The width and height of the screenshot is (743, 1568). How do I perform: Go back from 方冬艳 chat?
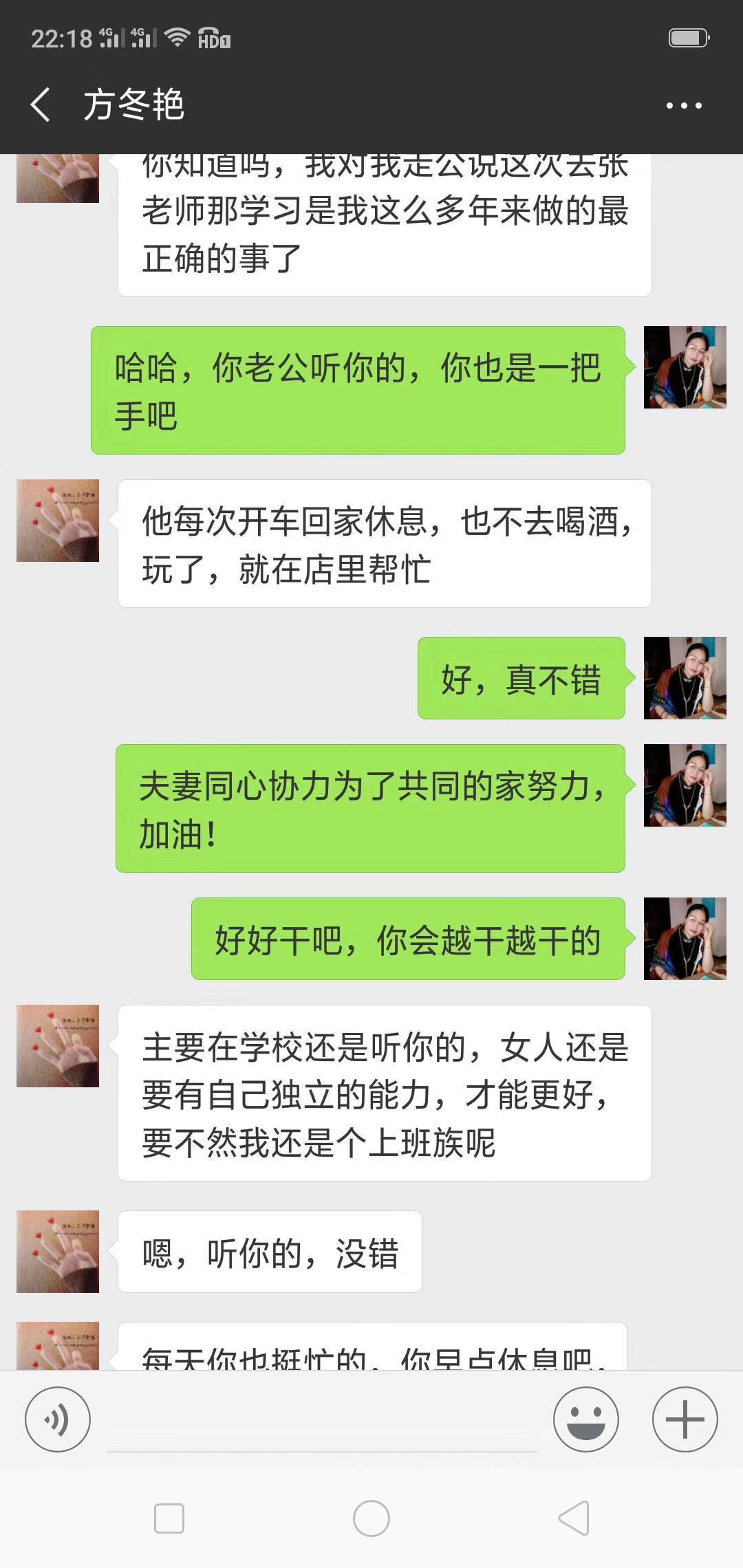[40, 105]
